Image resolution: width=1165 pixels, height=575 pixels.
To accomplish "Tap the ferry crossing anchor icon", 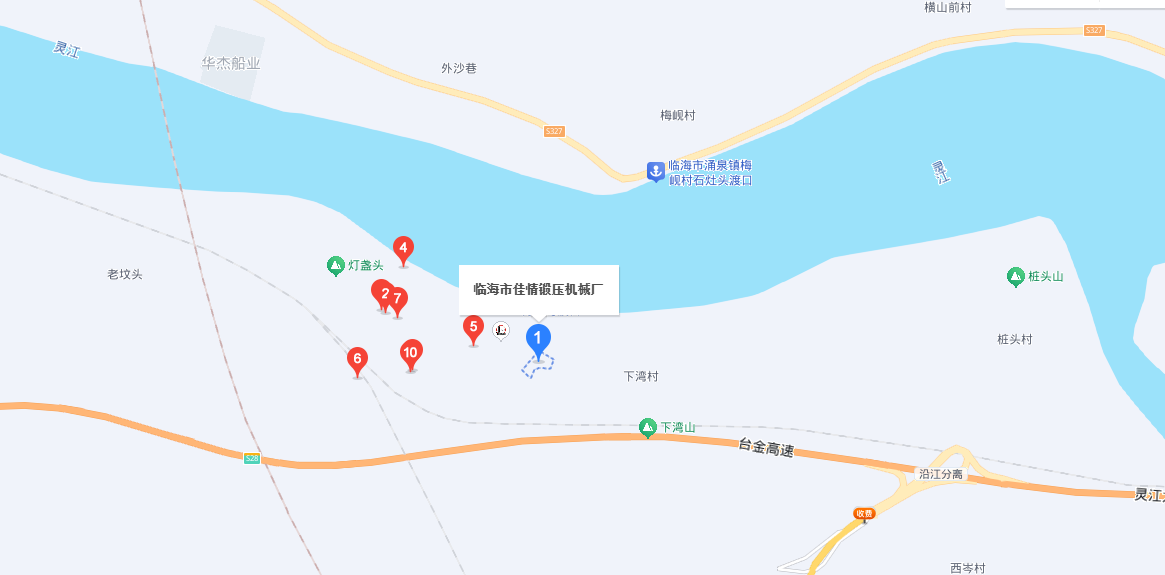I will (655, 172).
